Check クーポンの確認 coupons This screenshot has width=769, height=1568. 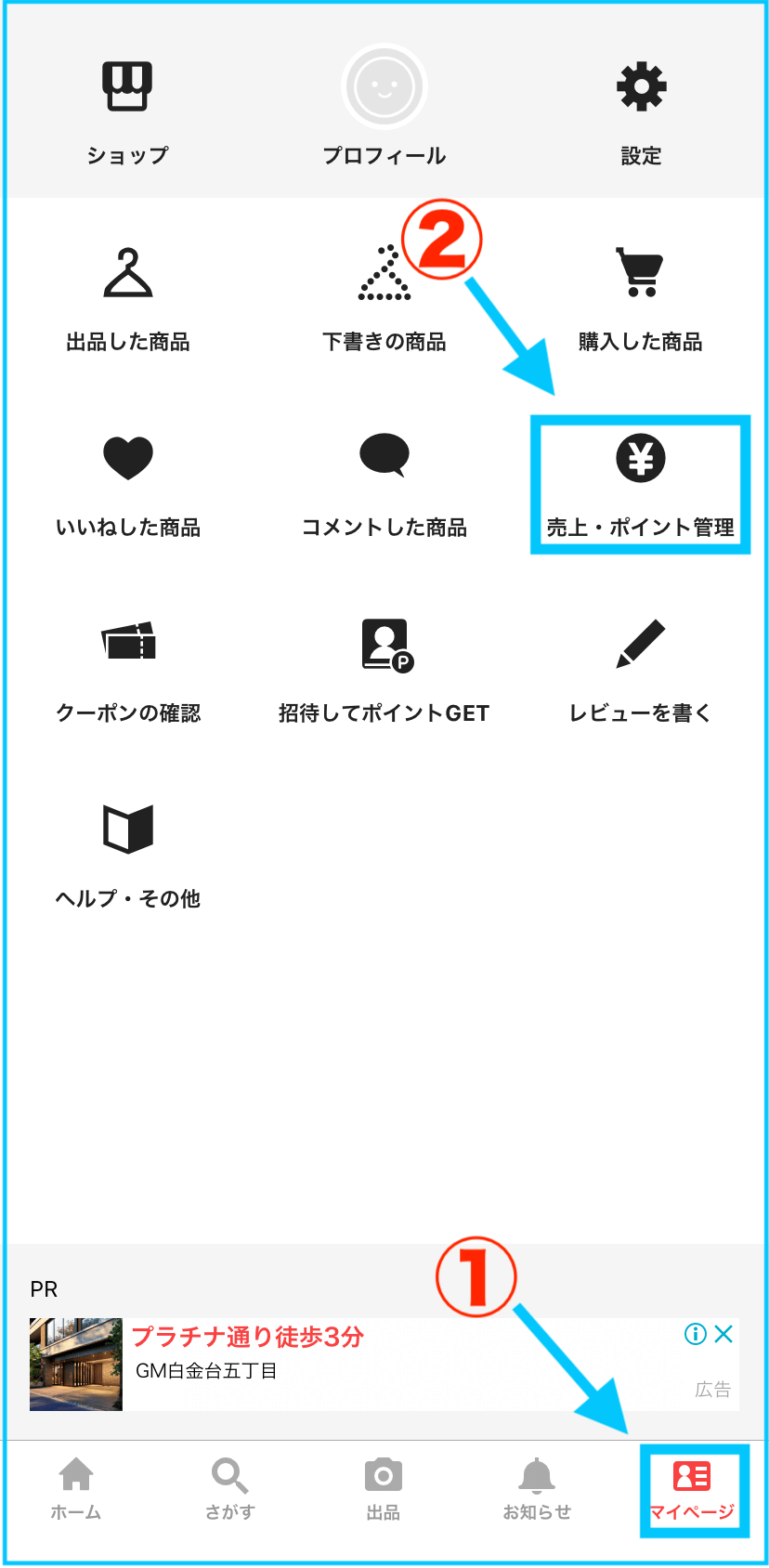coord(128,671)
